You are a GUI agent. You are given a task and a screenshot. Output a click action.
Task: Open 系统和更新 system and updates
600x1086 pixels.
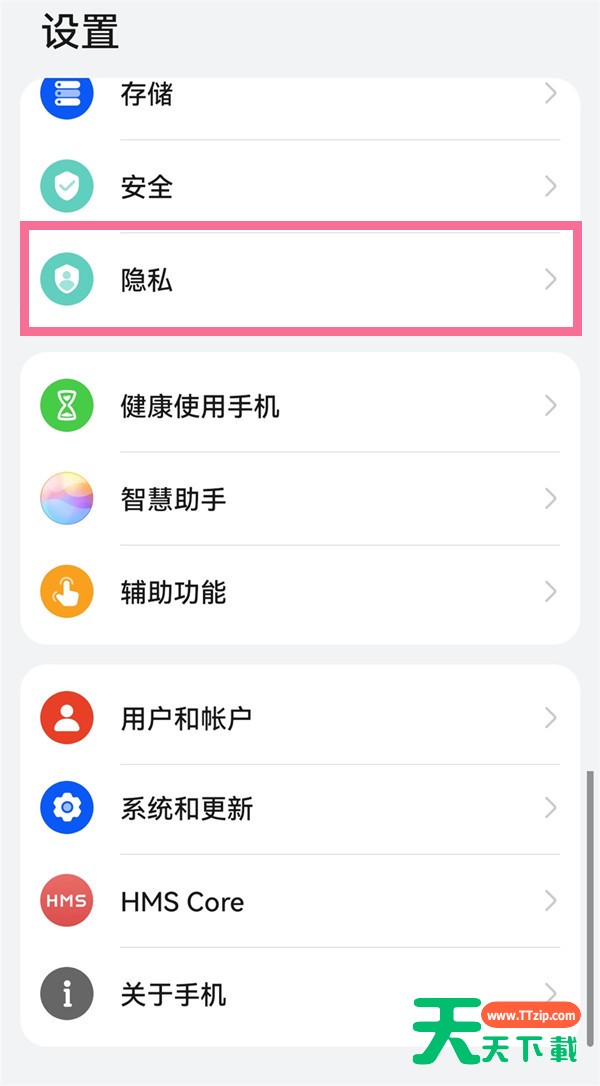tap(300, 808)
